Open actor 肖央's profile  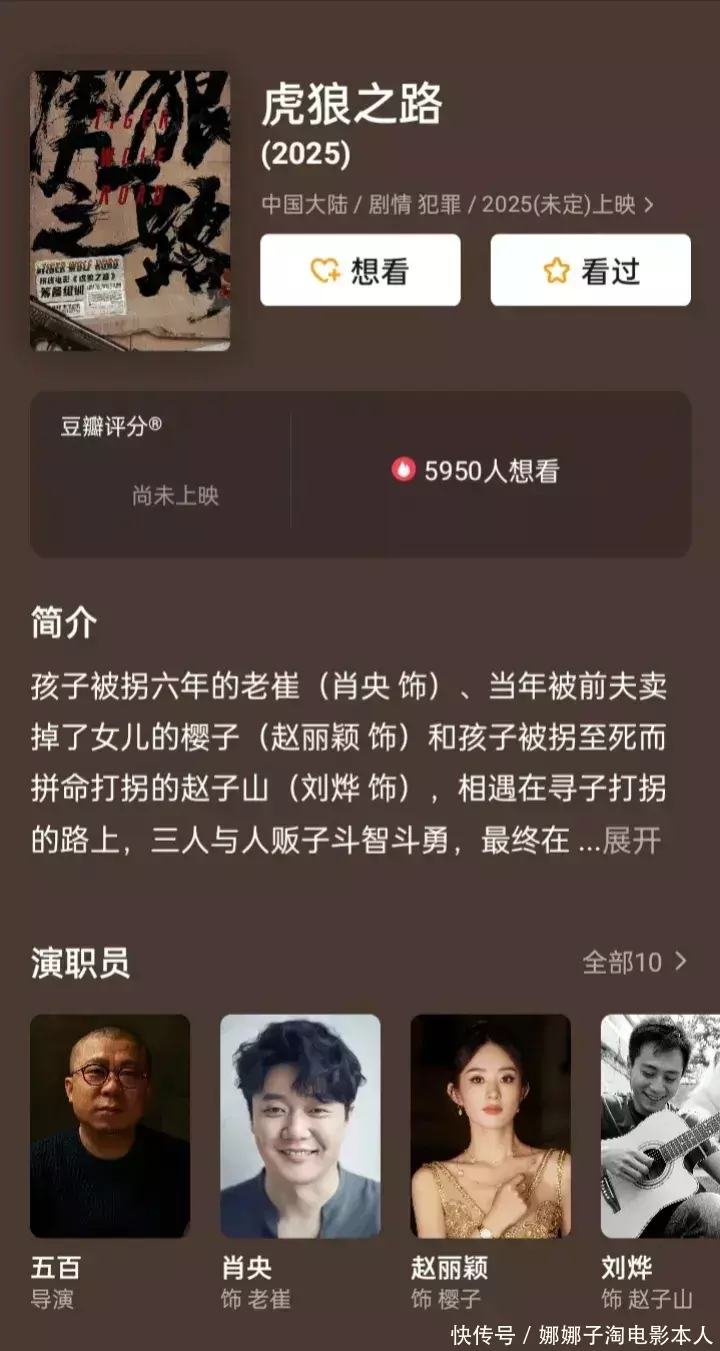pyautogui.click(x=300, y=1127)
